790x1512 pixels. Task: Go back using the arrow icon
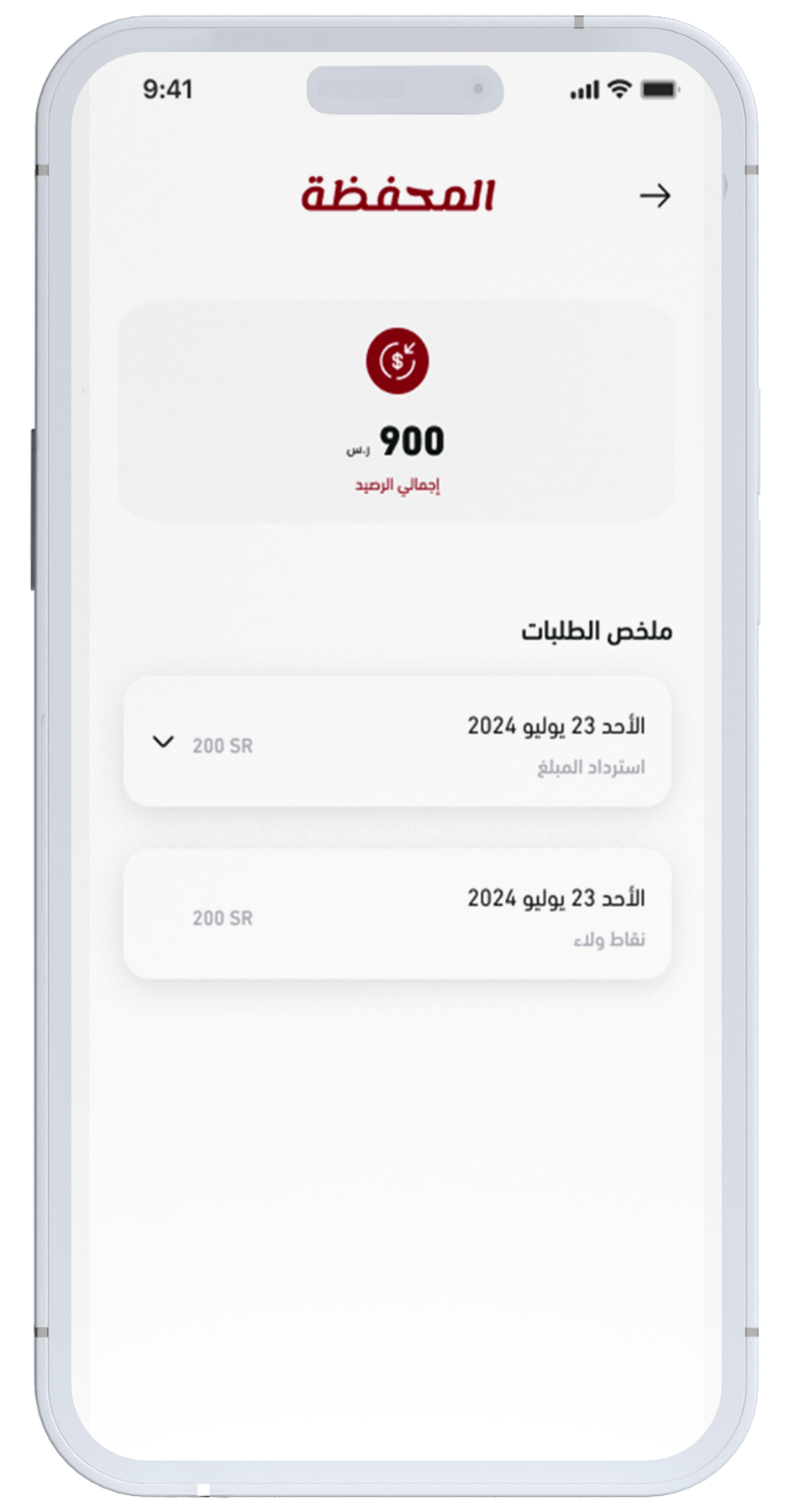click(655, 197)
